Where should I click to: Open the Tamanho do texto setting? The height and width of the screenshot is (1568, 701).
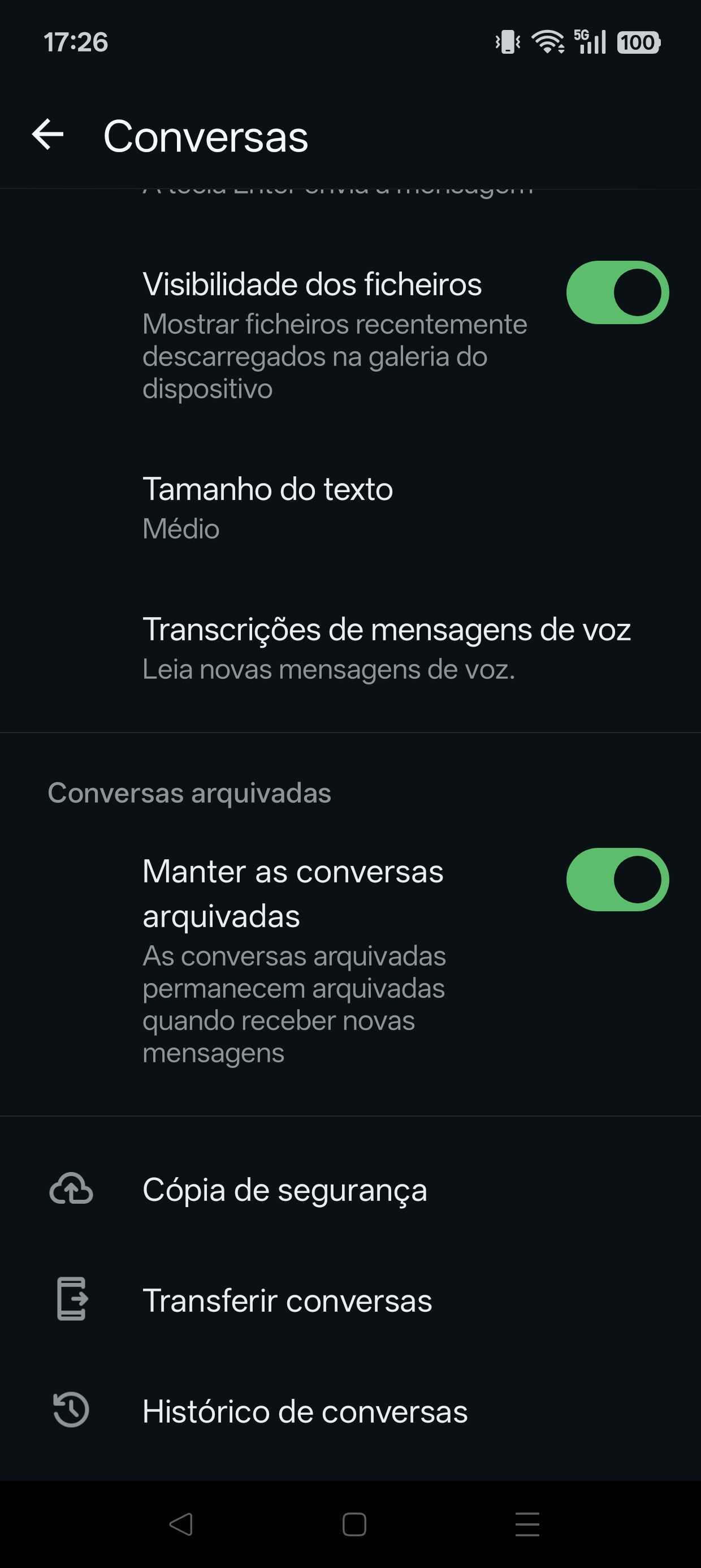pos(268,506)
